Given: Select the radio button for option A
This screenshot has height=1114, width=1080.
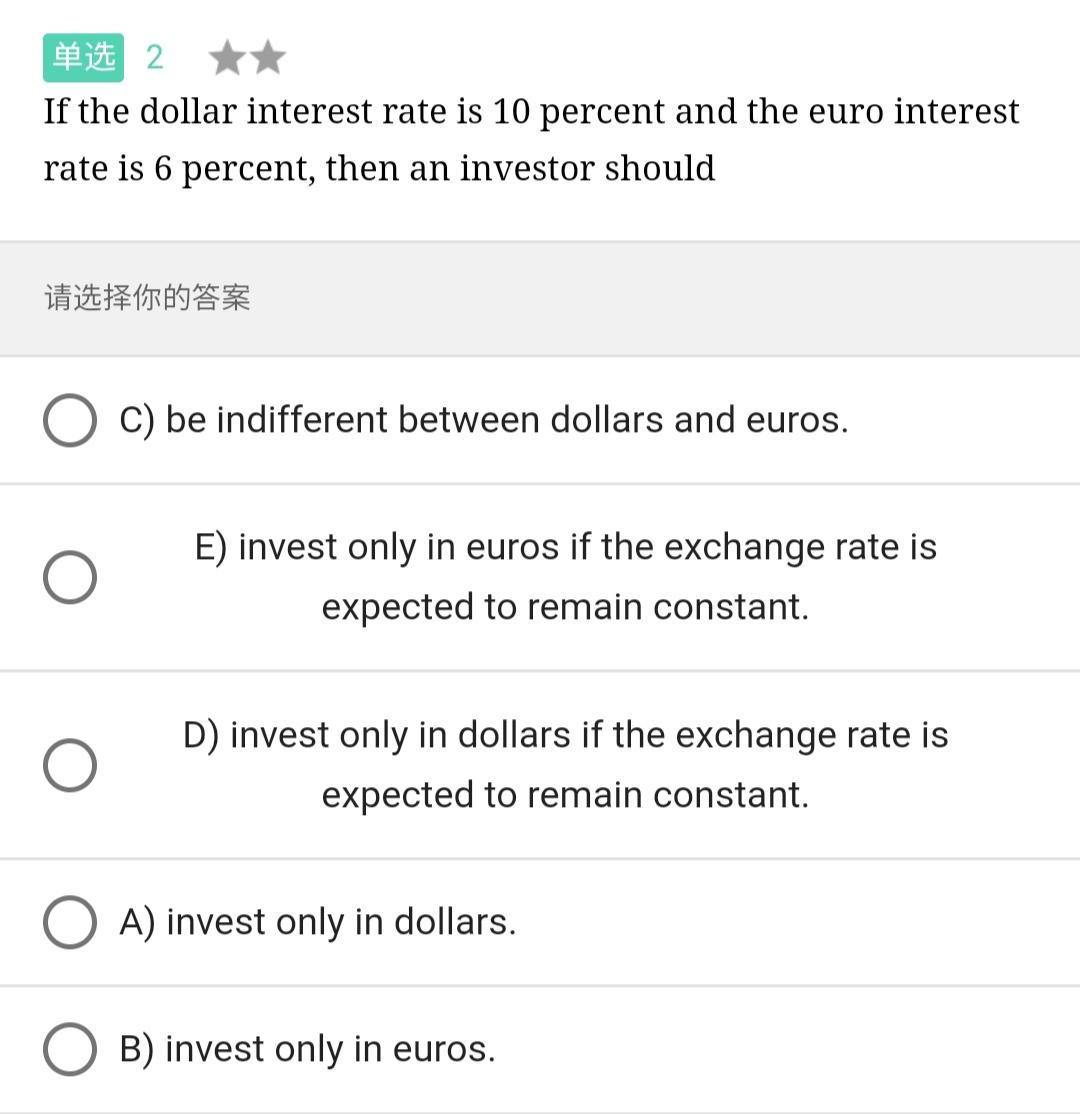Looking at the screenshot, I should (69, 922).
